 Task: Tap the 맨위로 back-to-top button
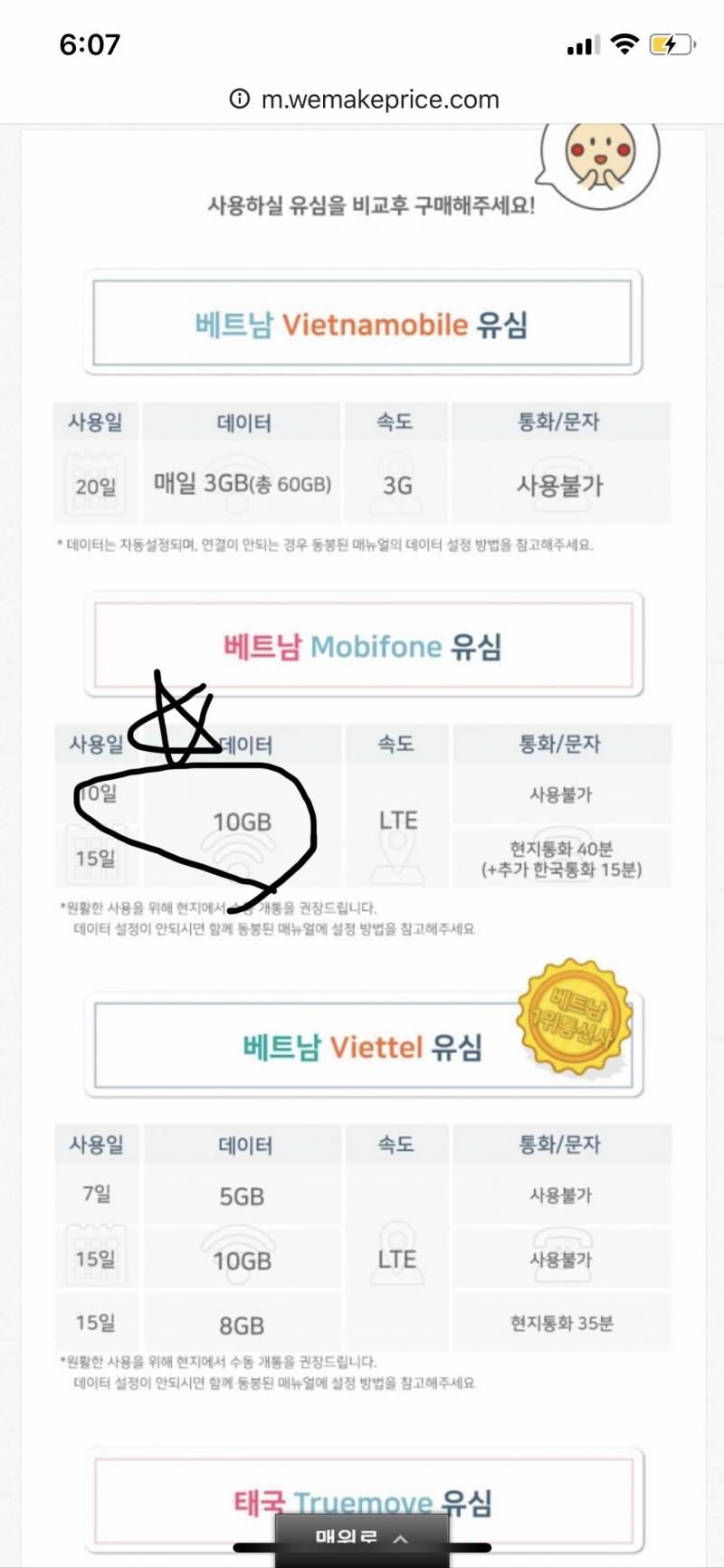click(x=361, y=1538)
